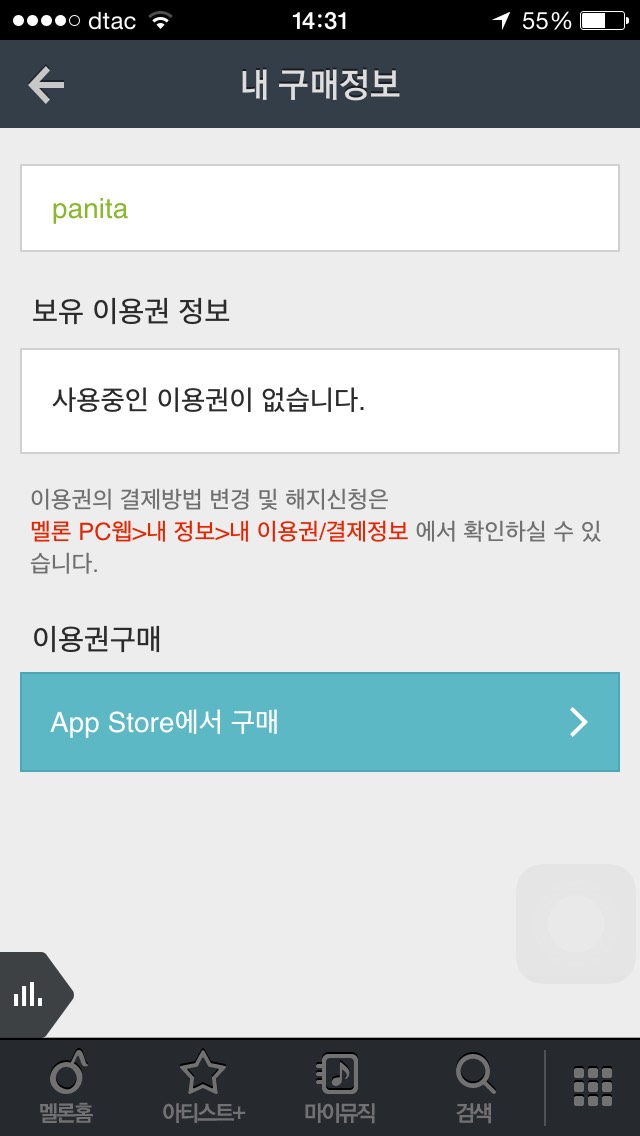640x1136 pixels.
Task: Go back from 내 구매정보
Action: click(46, 85)
